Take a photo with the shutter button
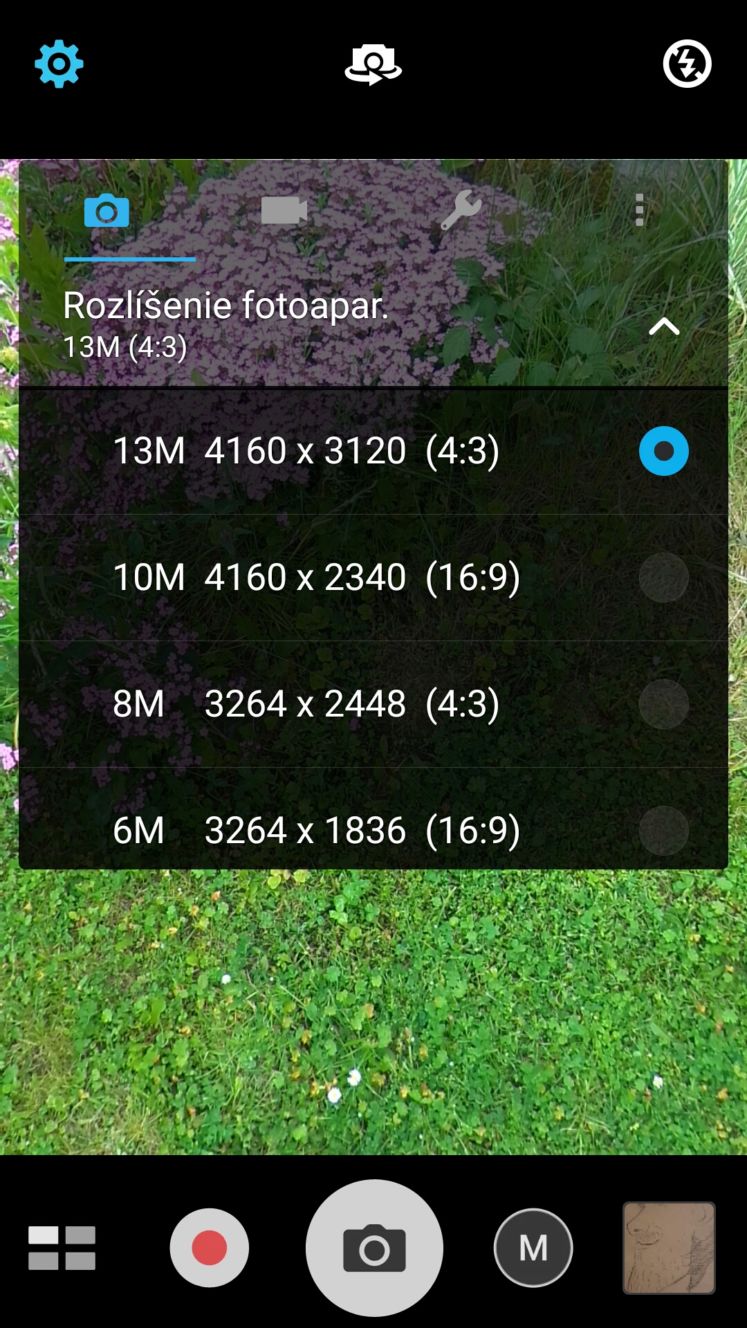The width and height of the screenshot is (747, 1328). (x=374, y=1248)
